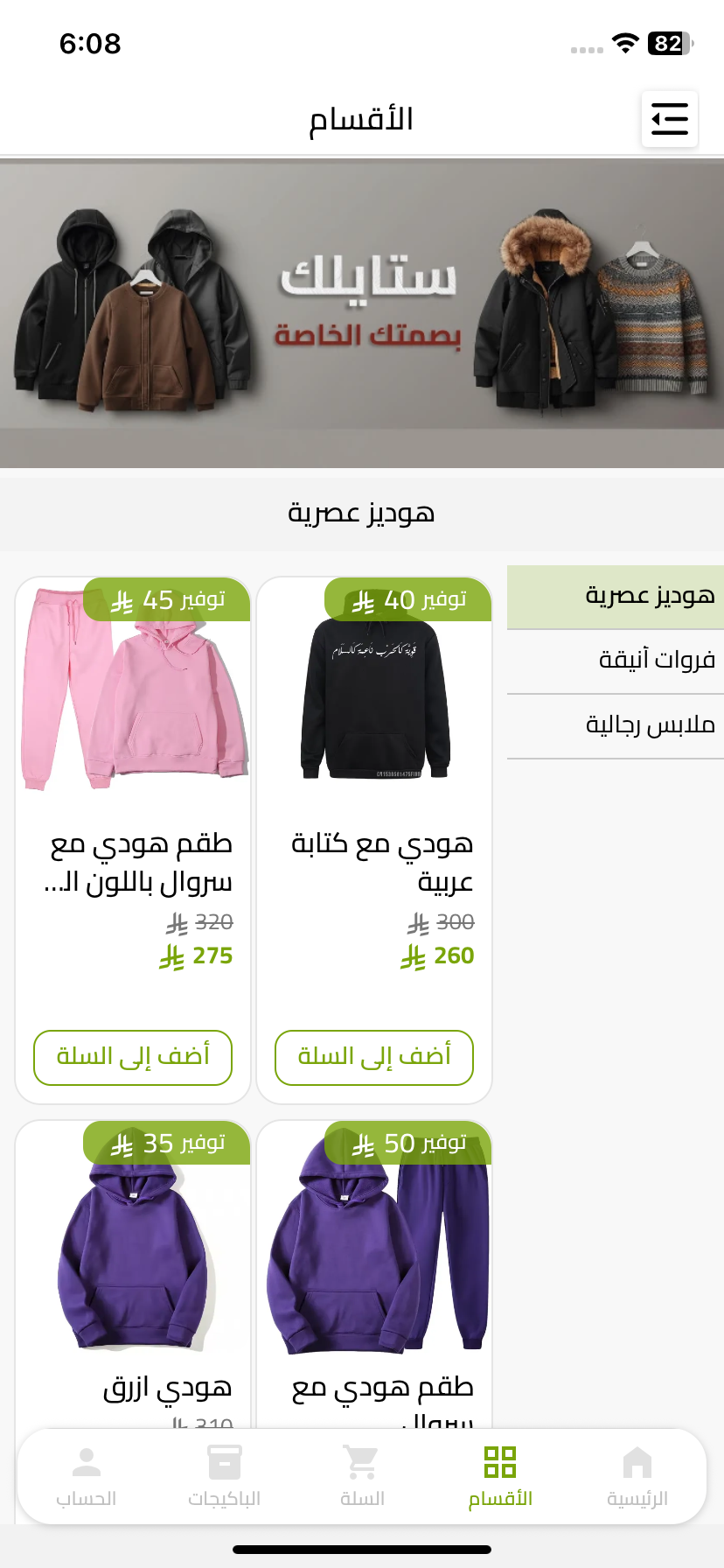Select the هوديز عصرية category

click(x=616, y=597)
